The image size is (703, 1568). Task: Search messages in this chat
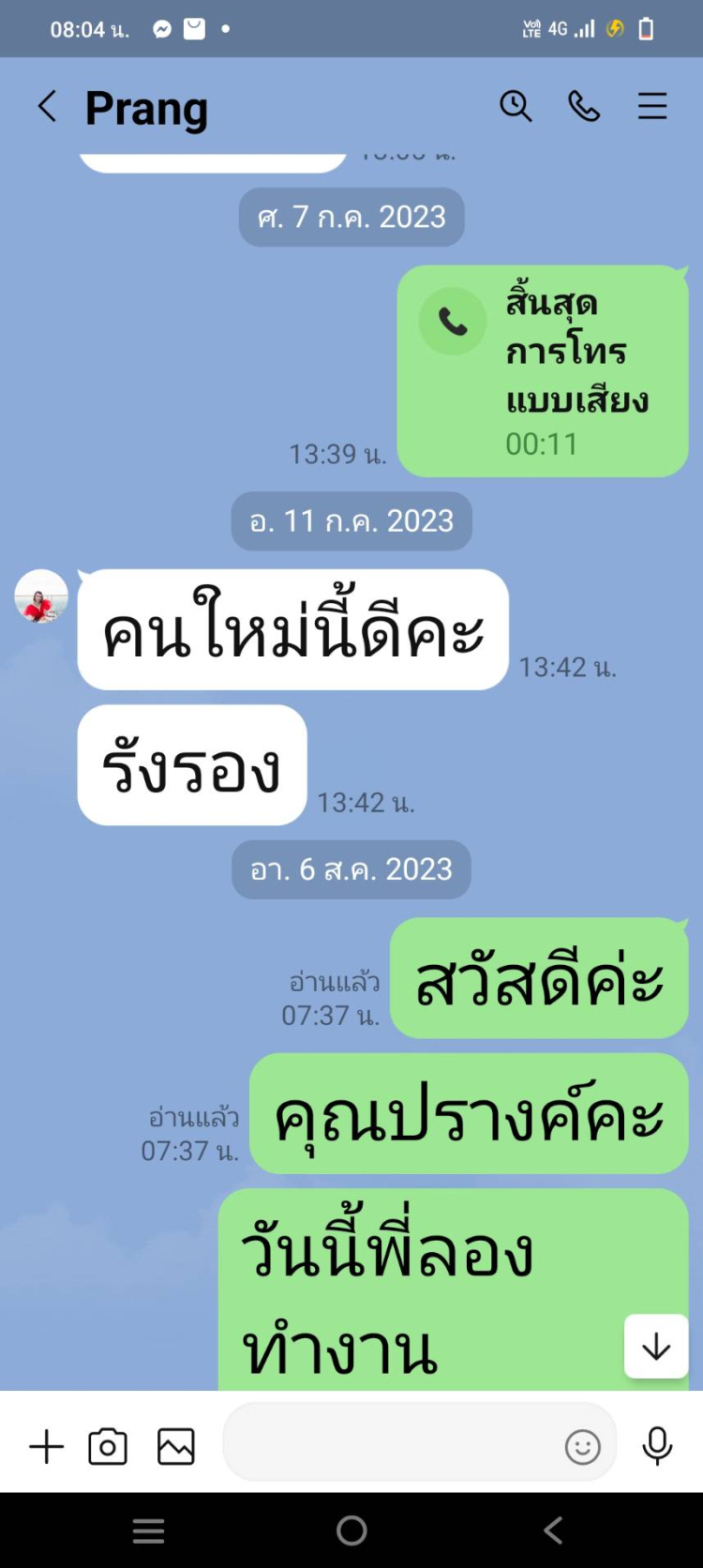pyautogui.click(x=516, y=107)
